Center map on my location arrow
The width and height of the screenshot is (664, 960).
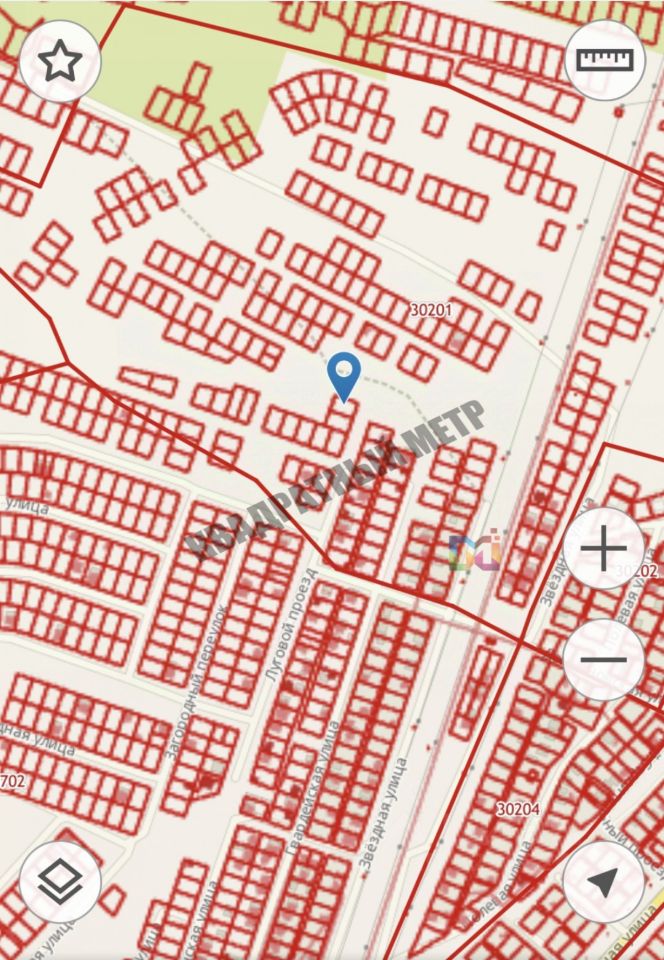pos(604,881)
